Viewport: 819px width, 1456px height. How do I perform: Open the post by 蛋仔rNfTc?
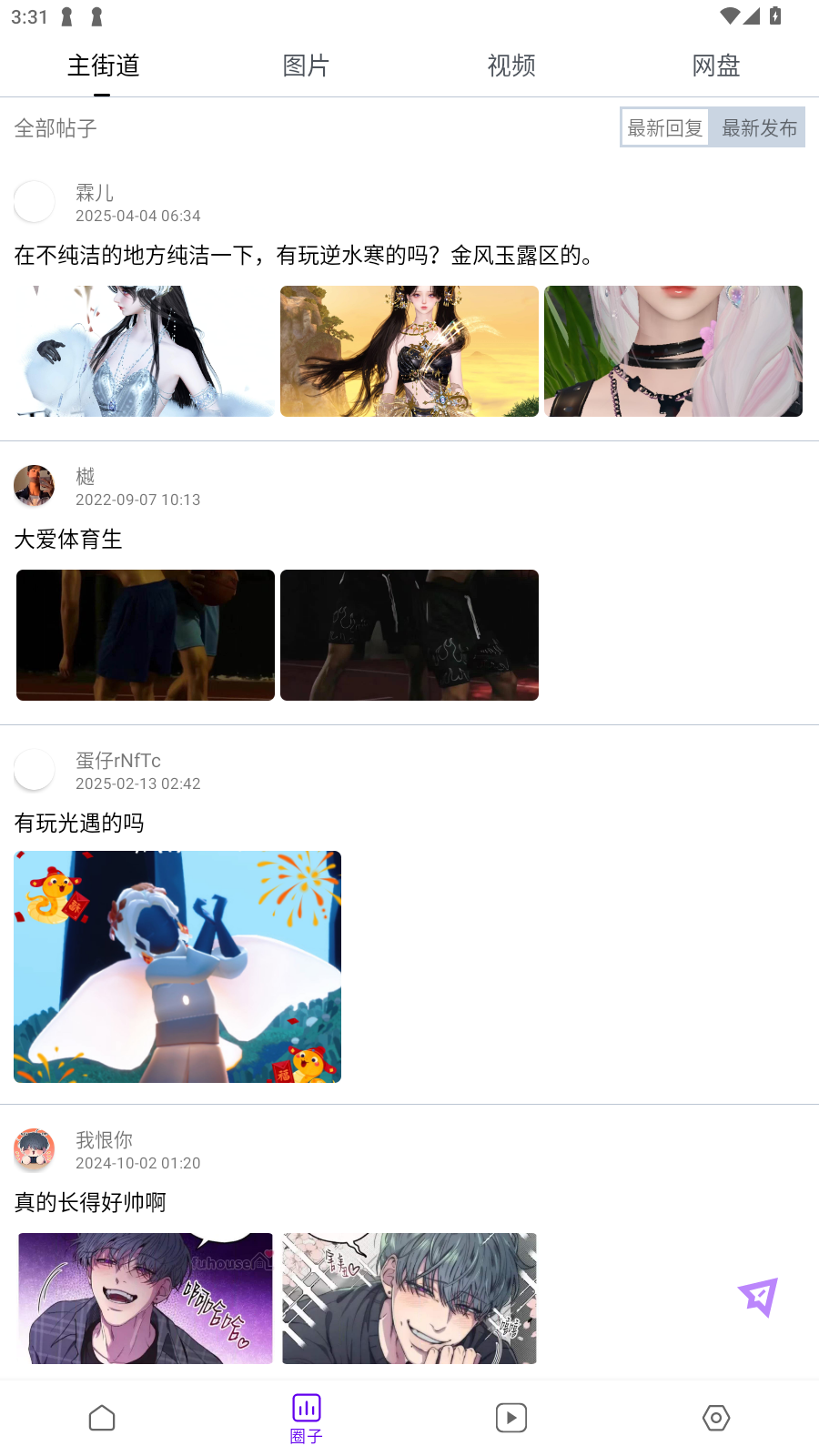[x=79, y=823]
